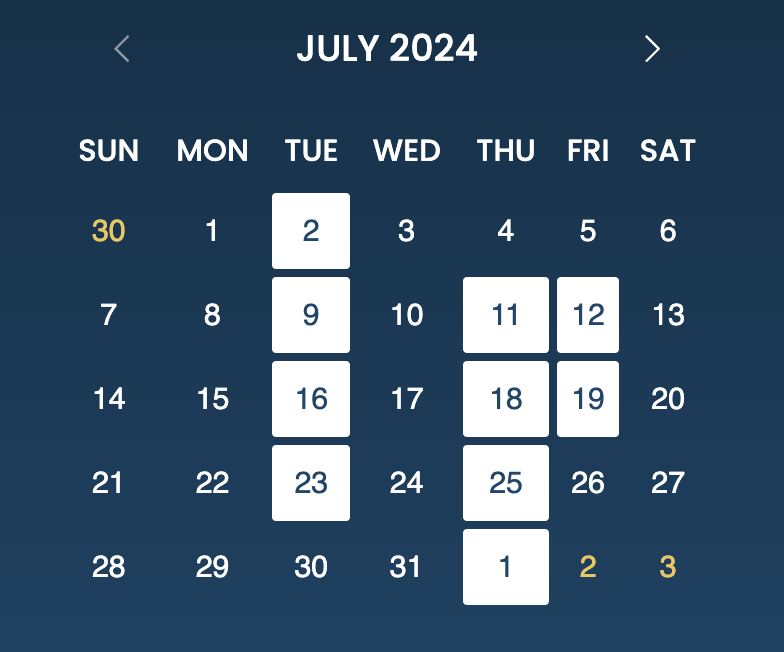This screenshot has width=784, height=652.
Task: Select Thursday July 25
Action: 506,483
